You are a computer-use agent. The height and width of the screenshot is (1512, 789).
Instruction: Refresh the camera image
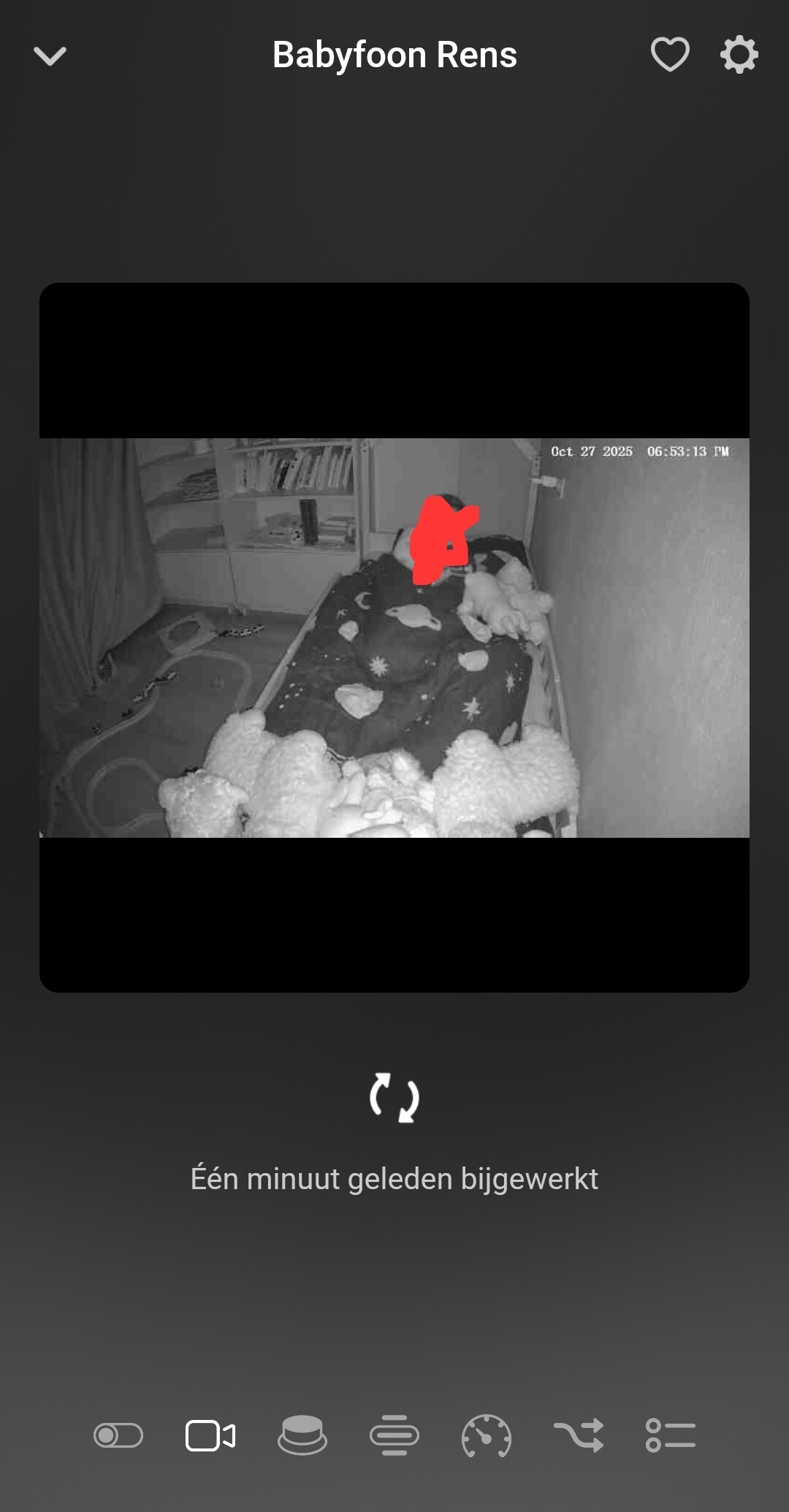[394, 1097]
